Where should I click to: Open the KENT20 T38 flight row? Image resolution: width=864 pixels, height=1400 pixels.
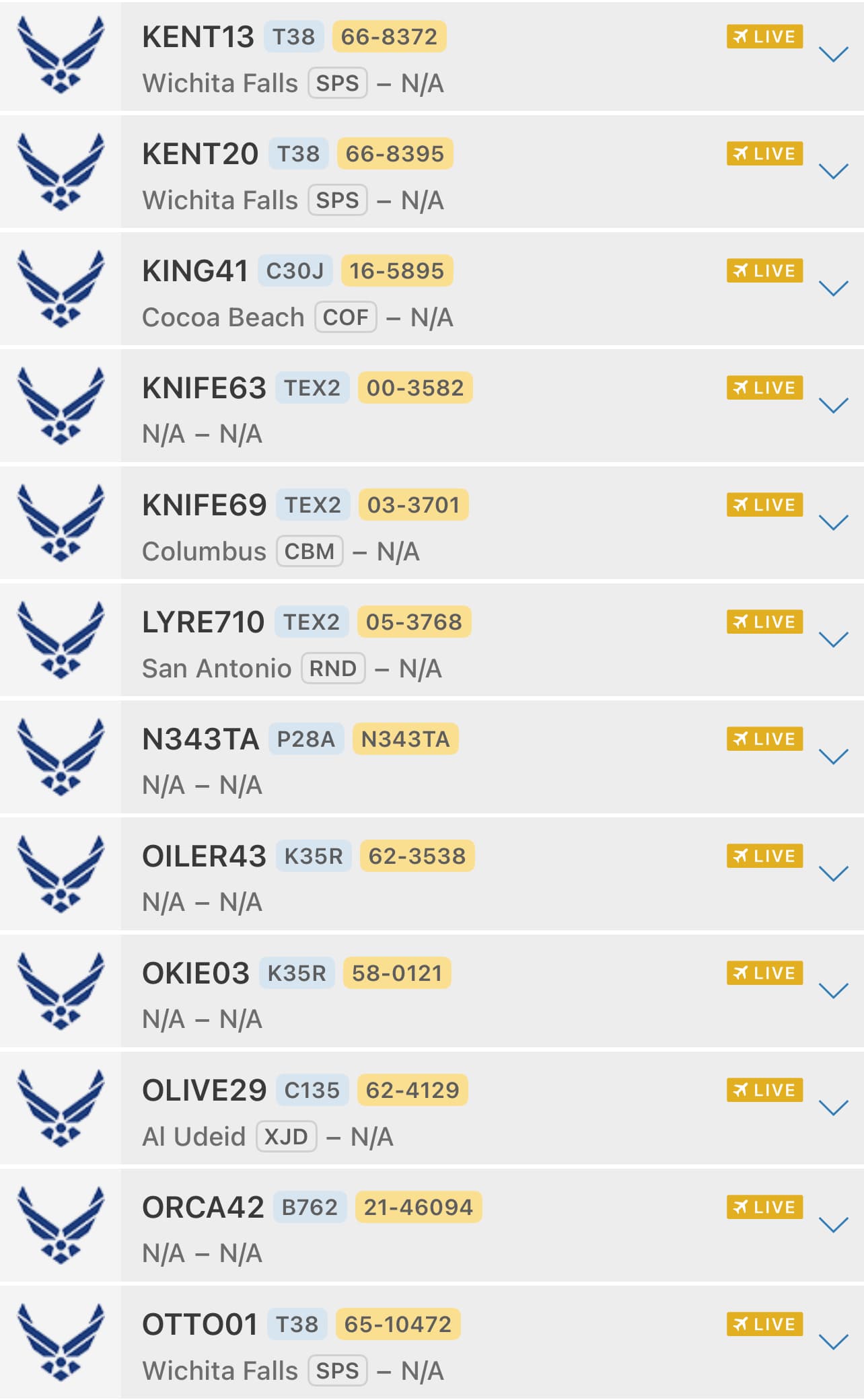click(431, 173)
